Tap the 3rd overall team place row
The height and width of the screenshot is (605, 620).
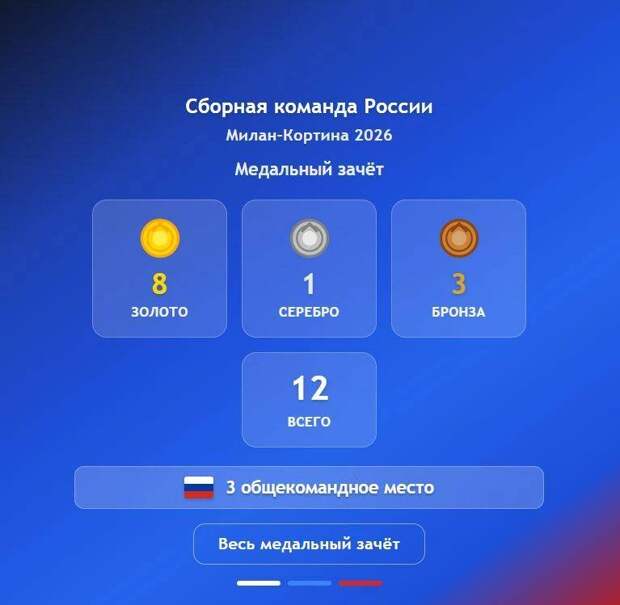[309, 488]
